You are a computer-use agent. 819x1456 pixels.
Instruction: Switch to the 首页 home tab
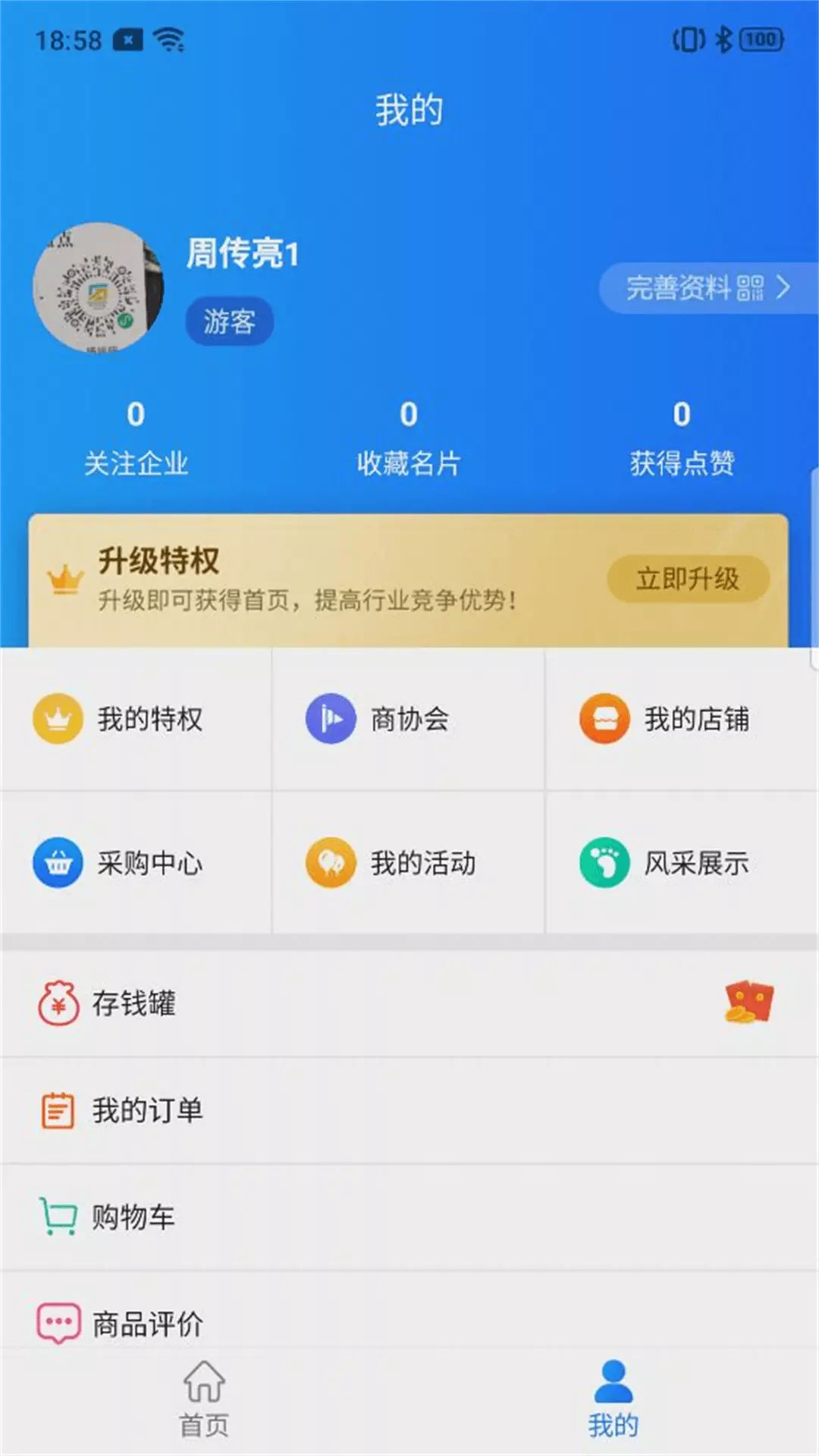tap(204, 1400)
